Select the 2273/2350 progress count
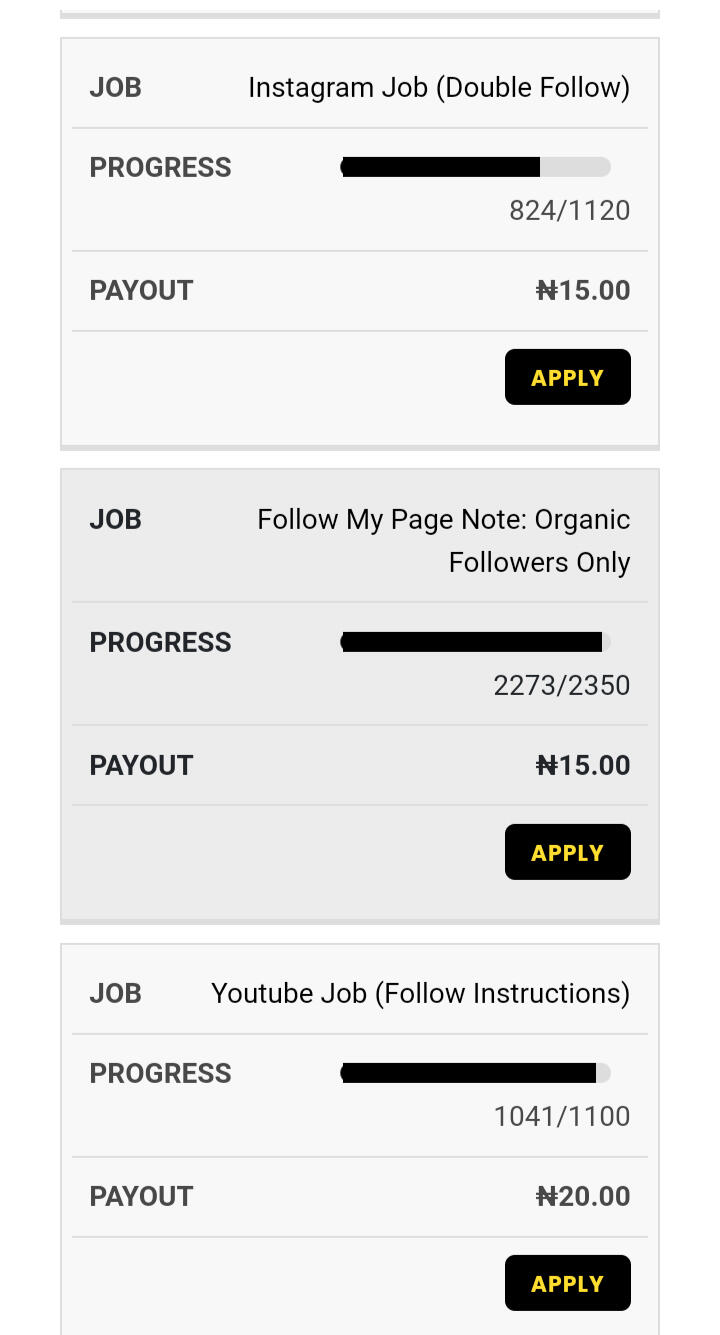 561,685
